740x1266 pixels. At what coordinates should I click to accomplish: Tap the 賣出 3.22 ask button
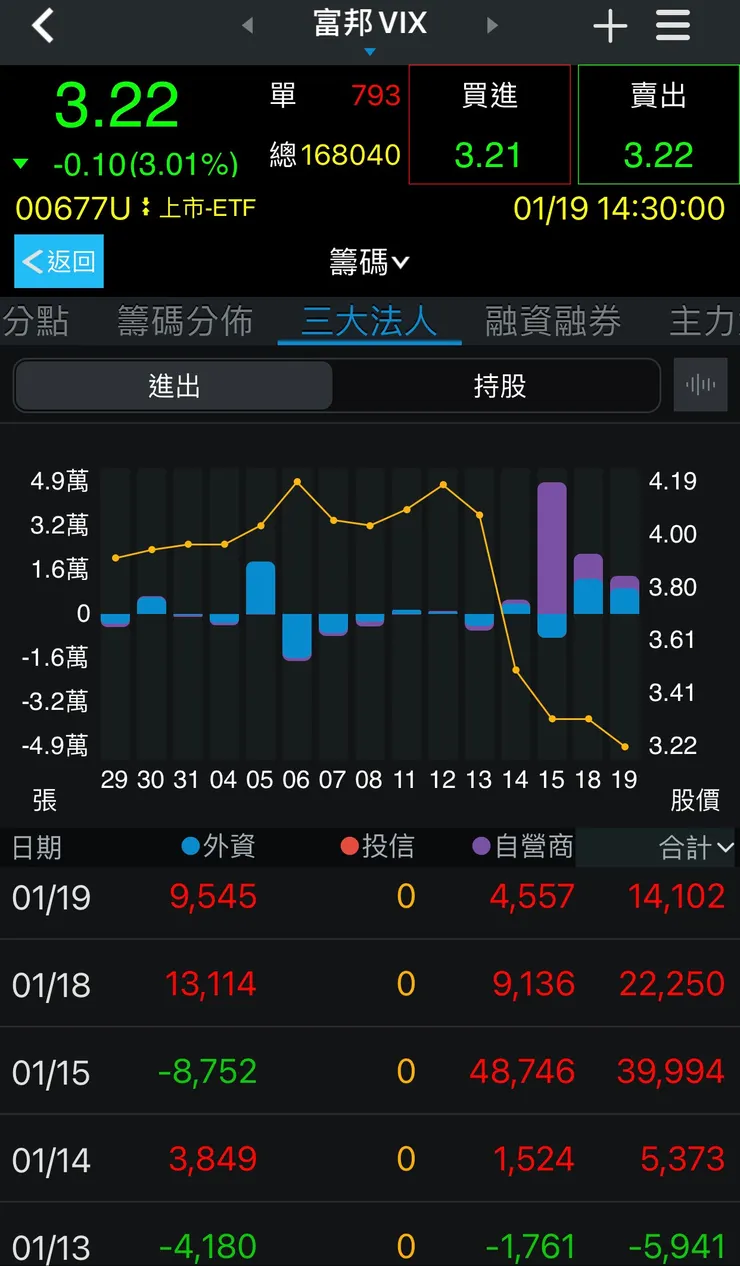pos(658,125)
